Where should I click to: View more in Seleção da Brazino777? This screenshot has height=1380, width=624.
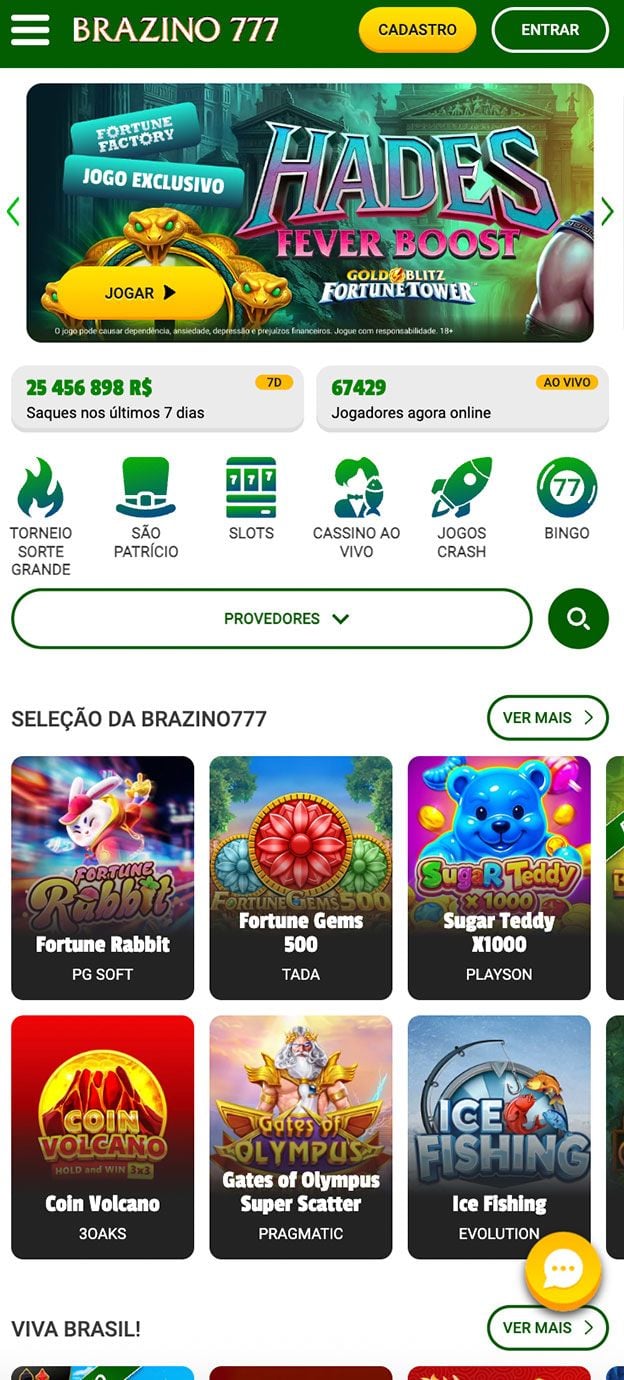[x=547, y=718]
